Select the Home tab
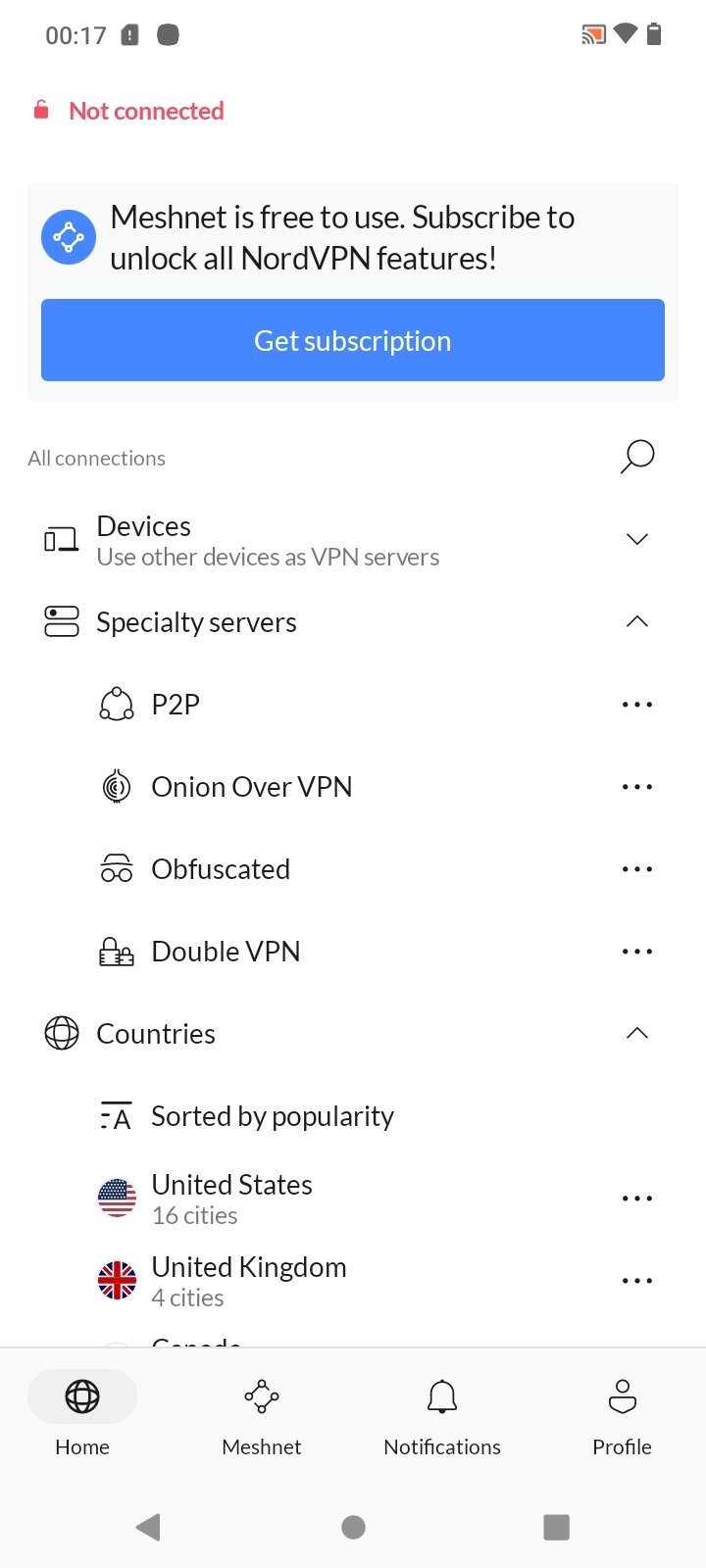This screenshot has width=706, height=1568. click(x=82, y=1414)
